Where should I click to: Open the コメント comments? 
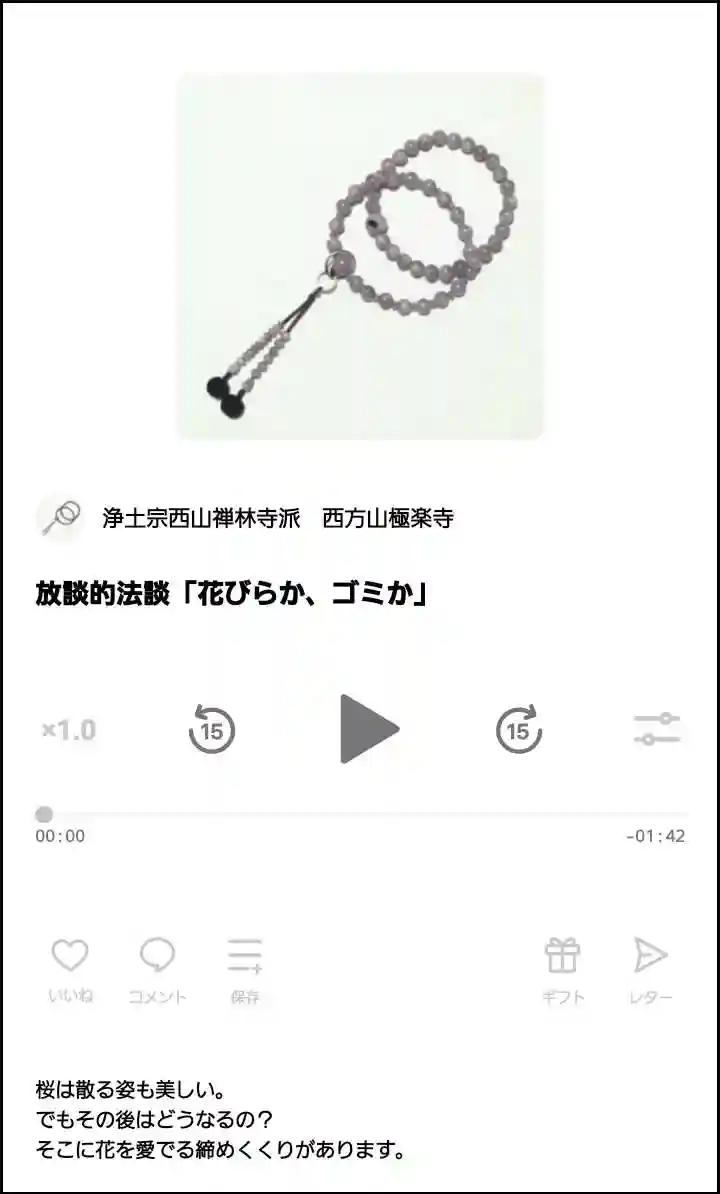(157, 968)
